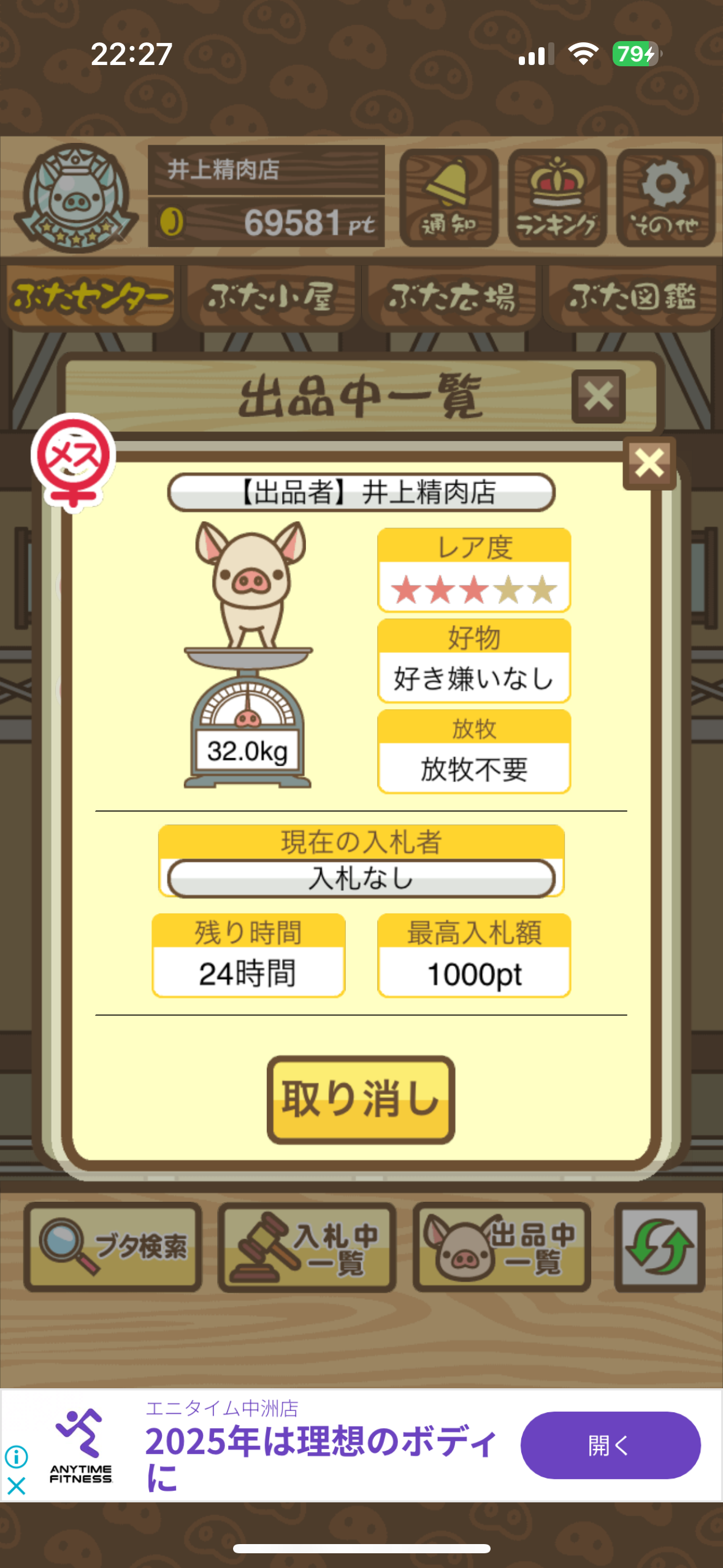
Task: Tap the pig rank badge avatar
Action: pyautogui.click(x=76, y=198)
